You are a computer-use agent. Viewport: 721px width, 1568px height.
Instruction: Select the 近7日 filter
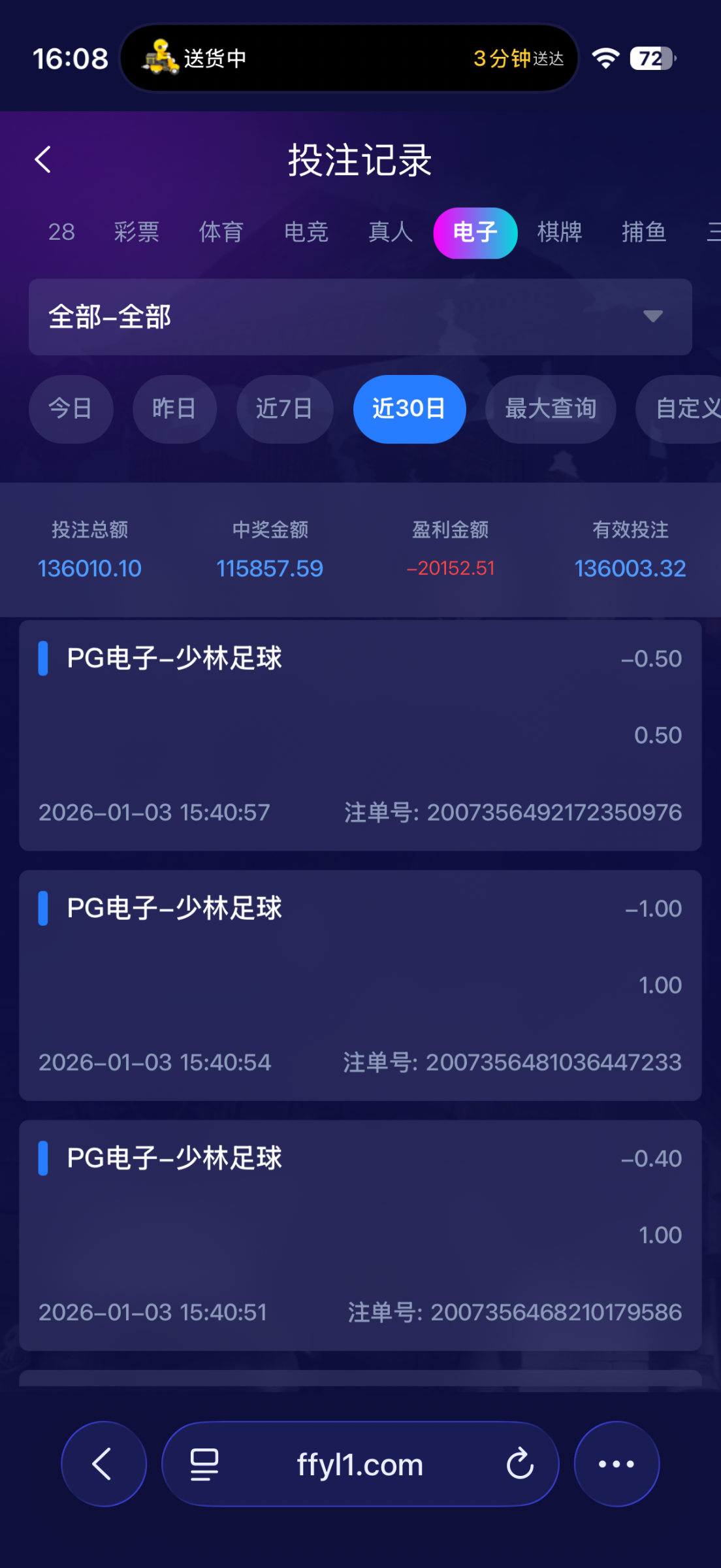pos(285,409)
